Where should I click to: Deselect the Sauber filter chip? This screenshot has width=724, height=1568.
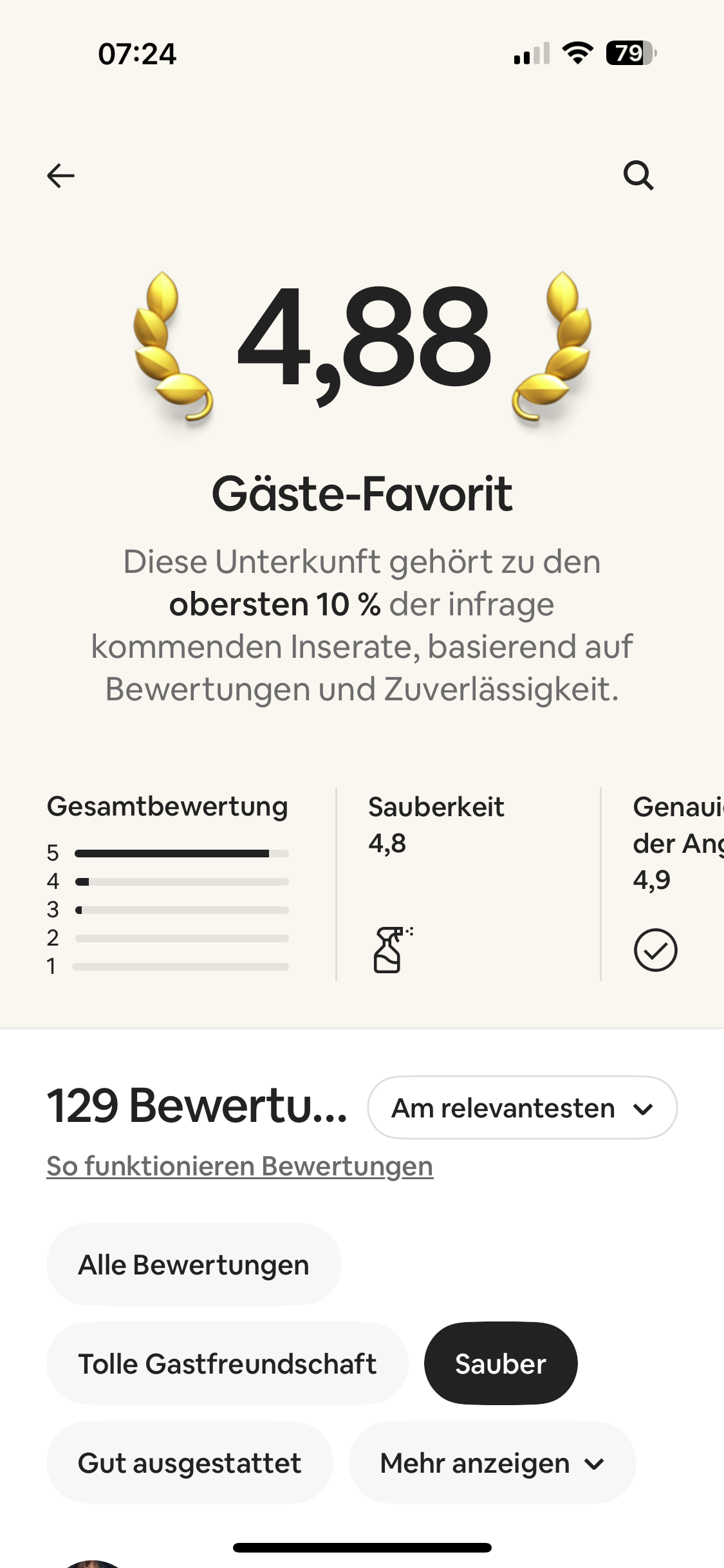pos(500,1364)
